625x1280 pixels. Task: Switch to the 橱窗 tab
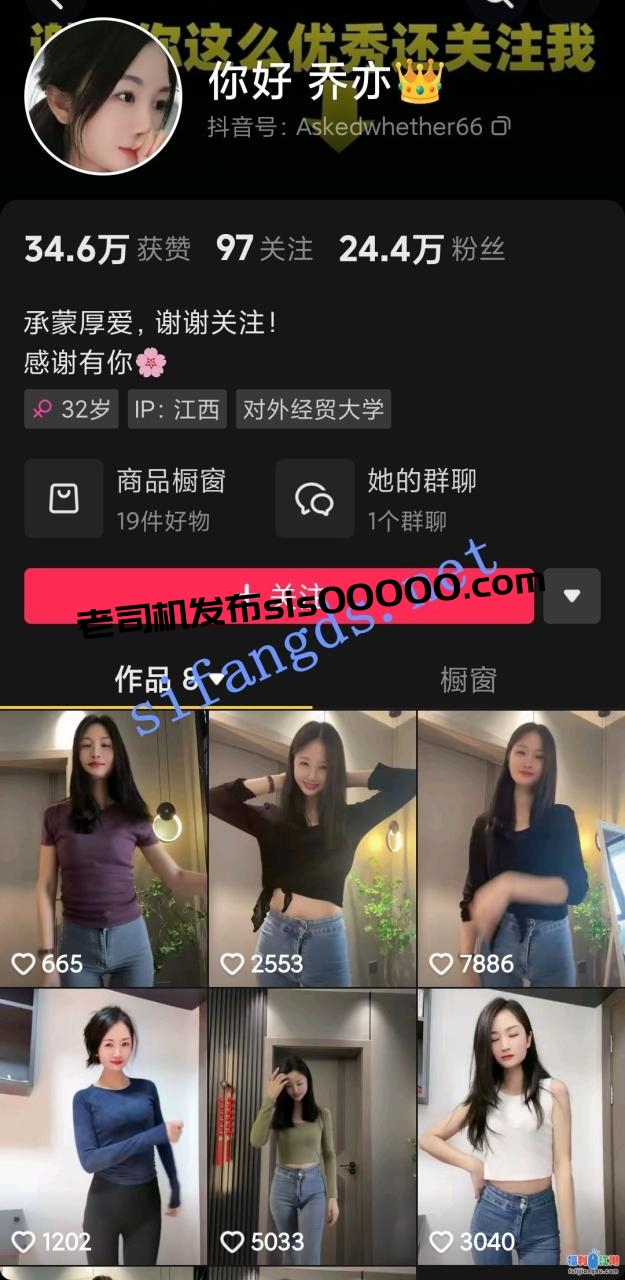coord(468,680)
